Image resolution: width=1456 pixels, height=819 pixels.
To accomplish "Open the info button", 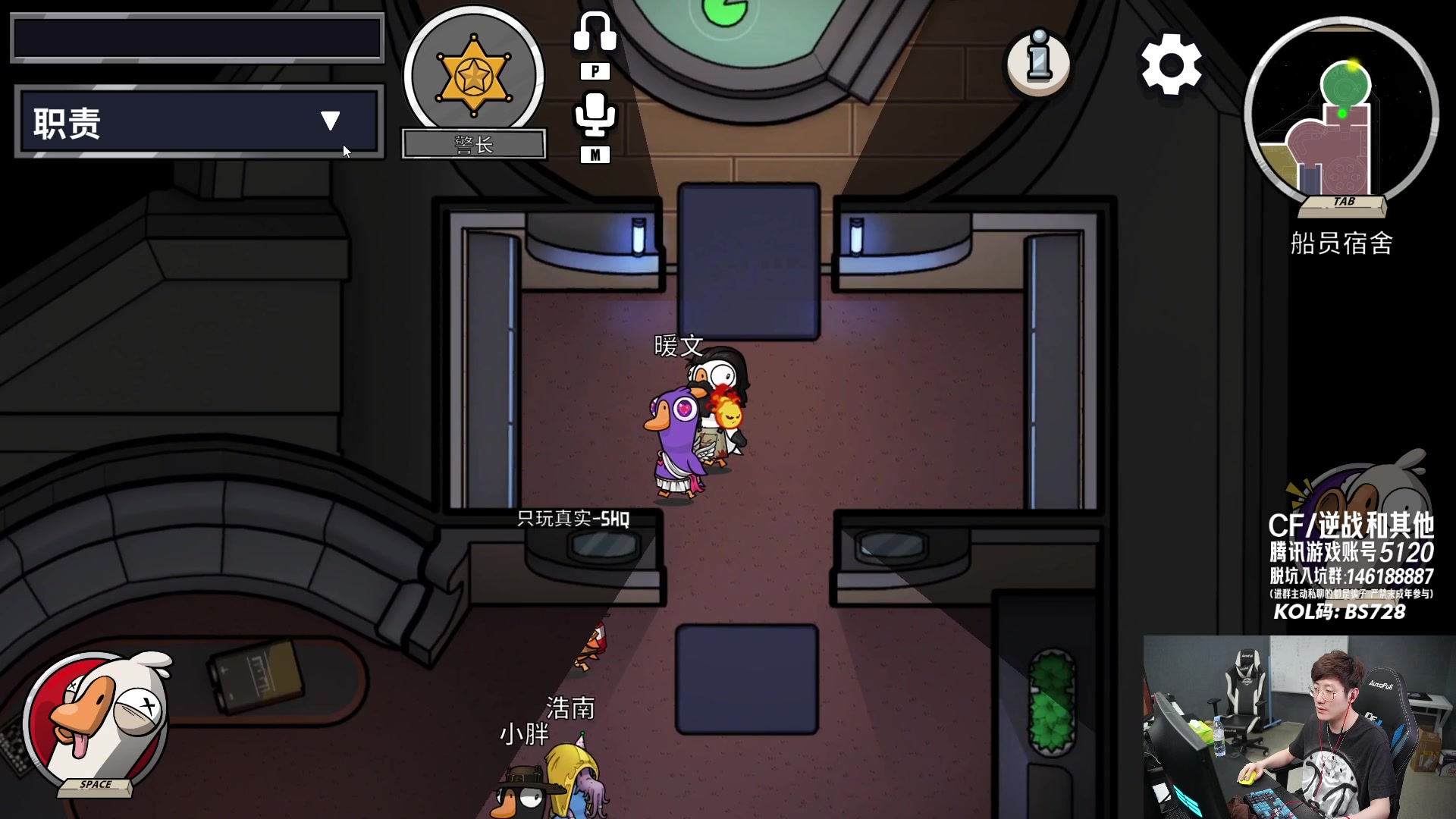I will click(1038, 62).
